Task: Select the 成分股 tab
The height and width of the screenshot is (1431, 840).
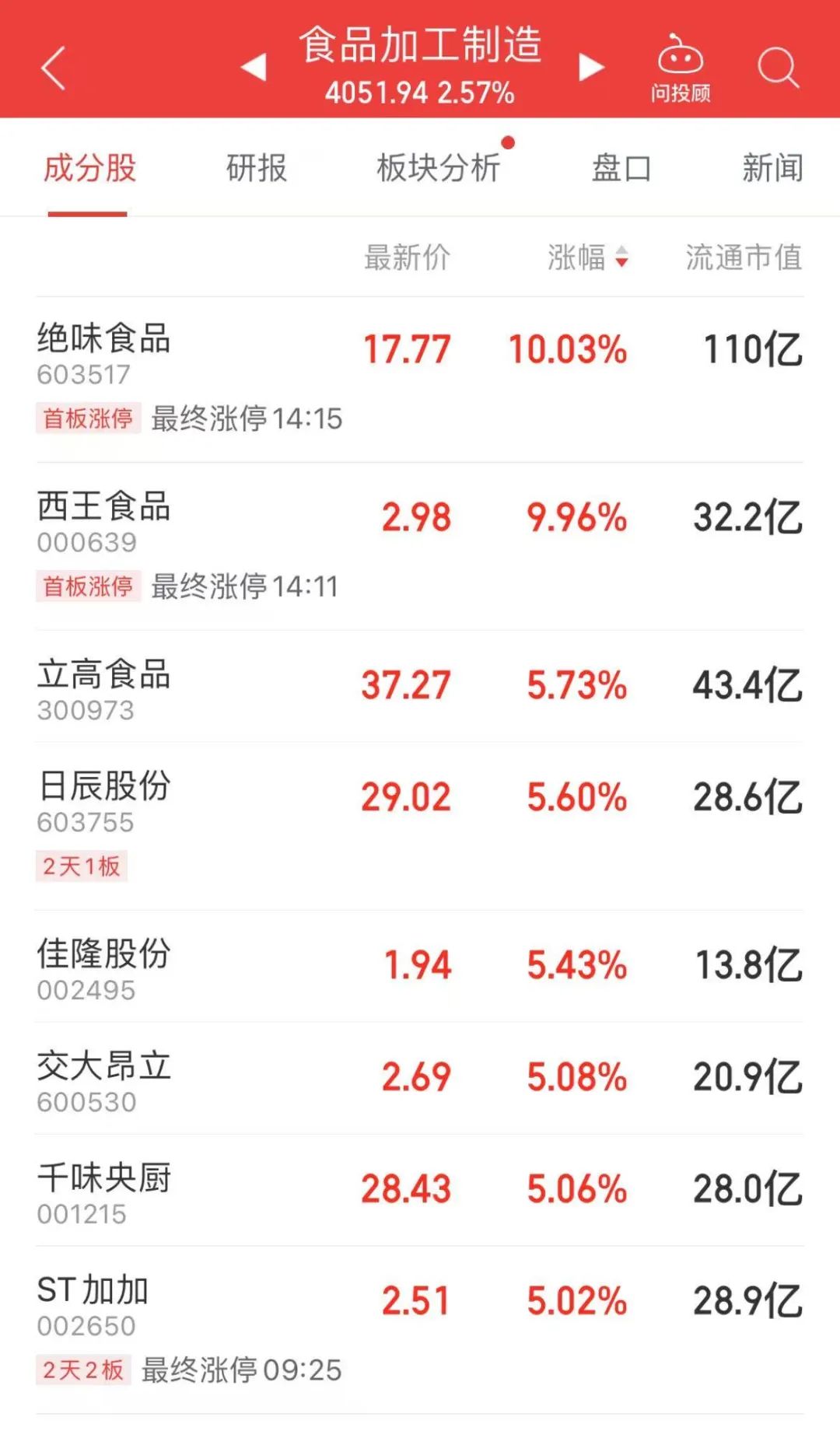Action: click(x=89, y=169)
